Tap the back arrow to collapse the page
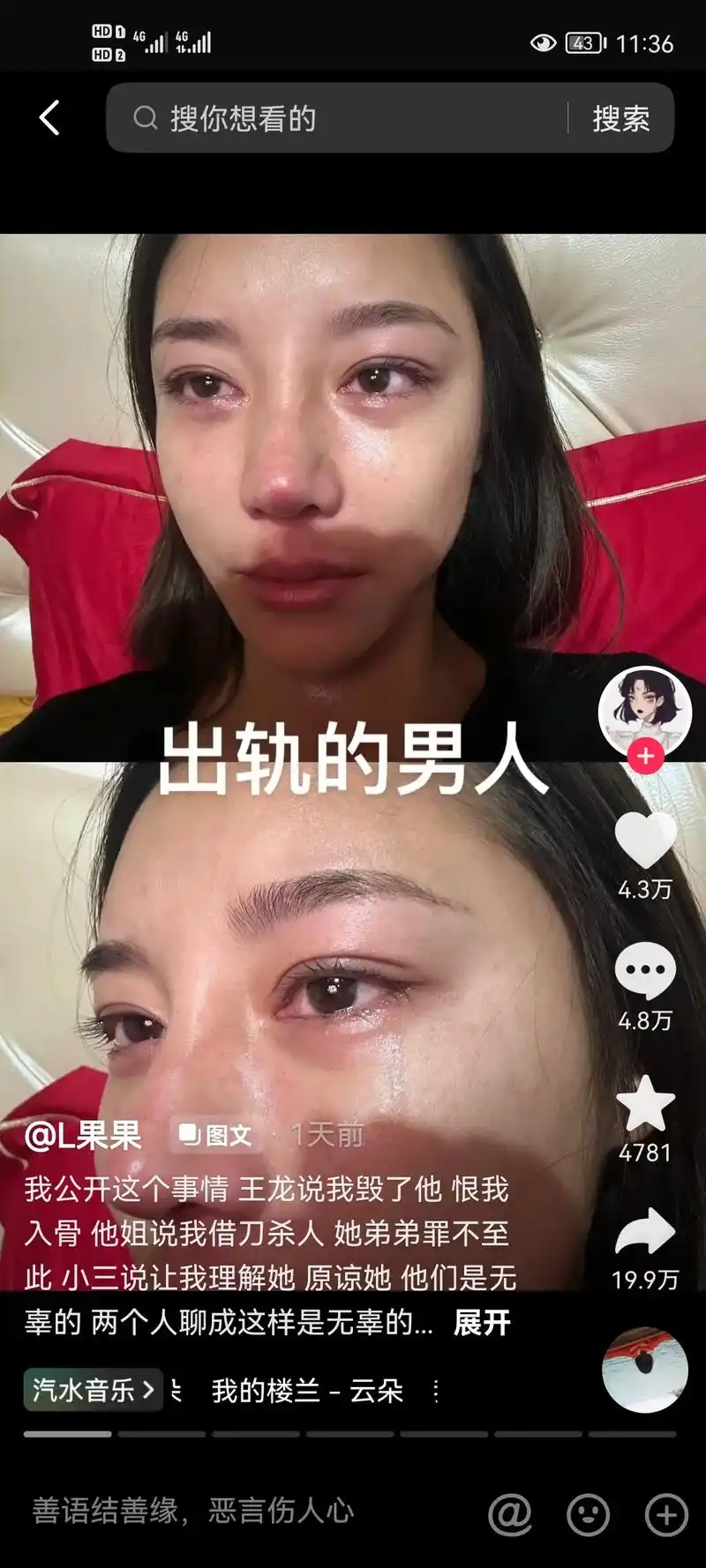 coord(50,117)
